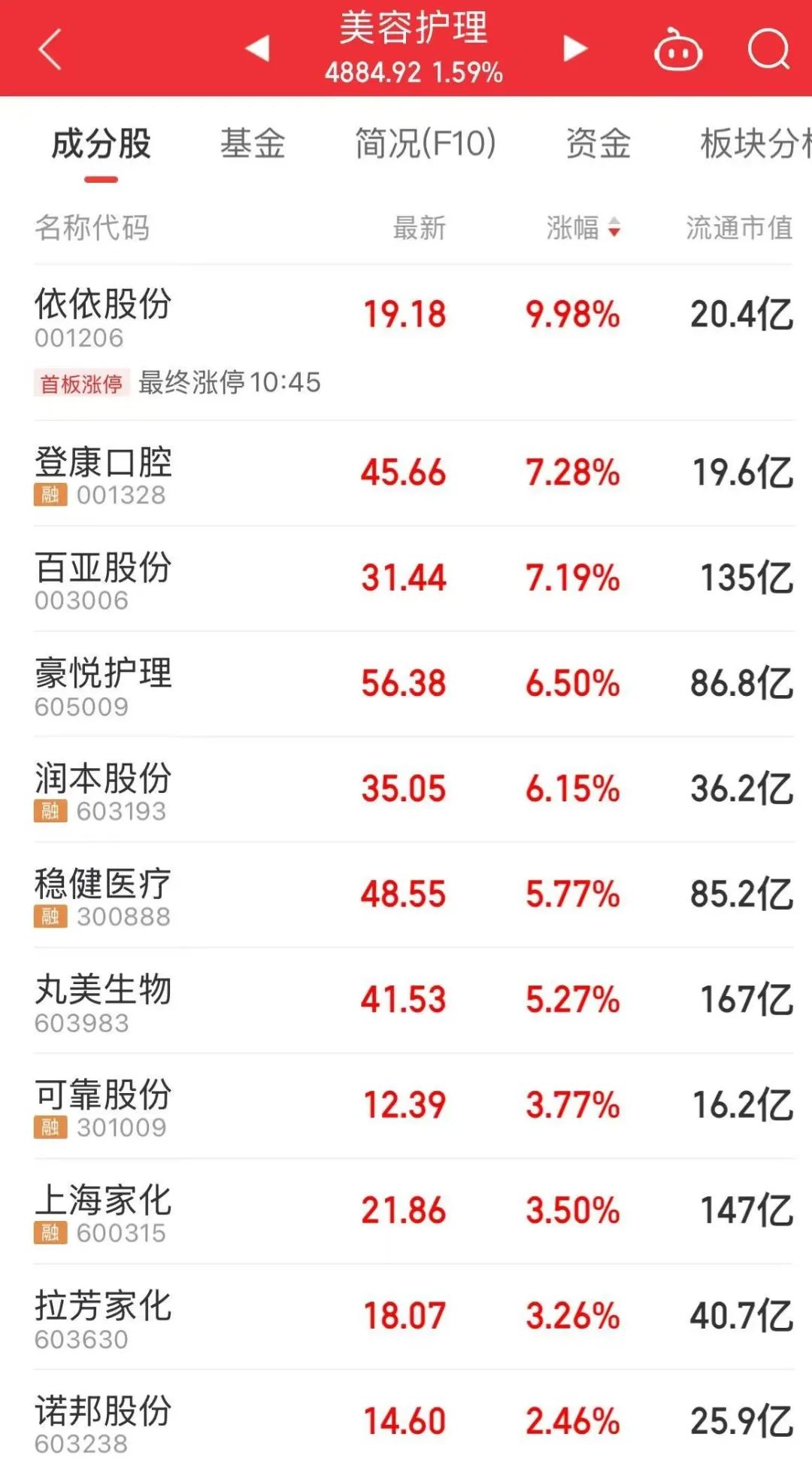Viewport: 812px width, 1467px height.
Task: View 丸美生物 stock row
Action: pos(414,1000)
